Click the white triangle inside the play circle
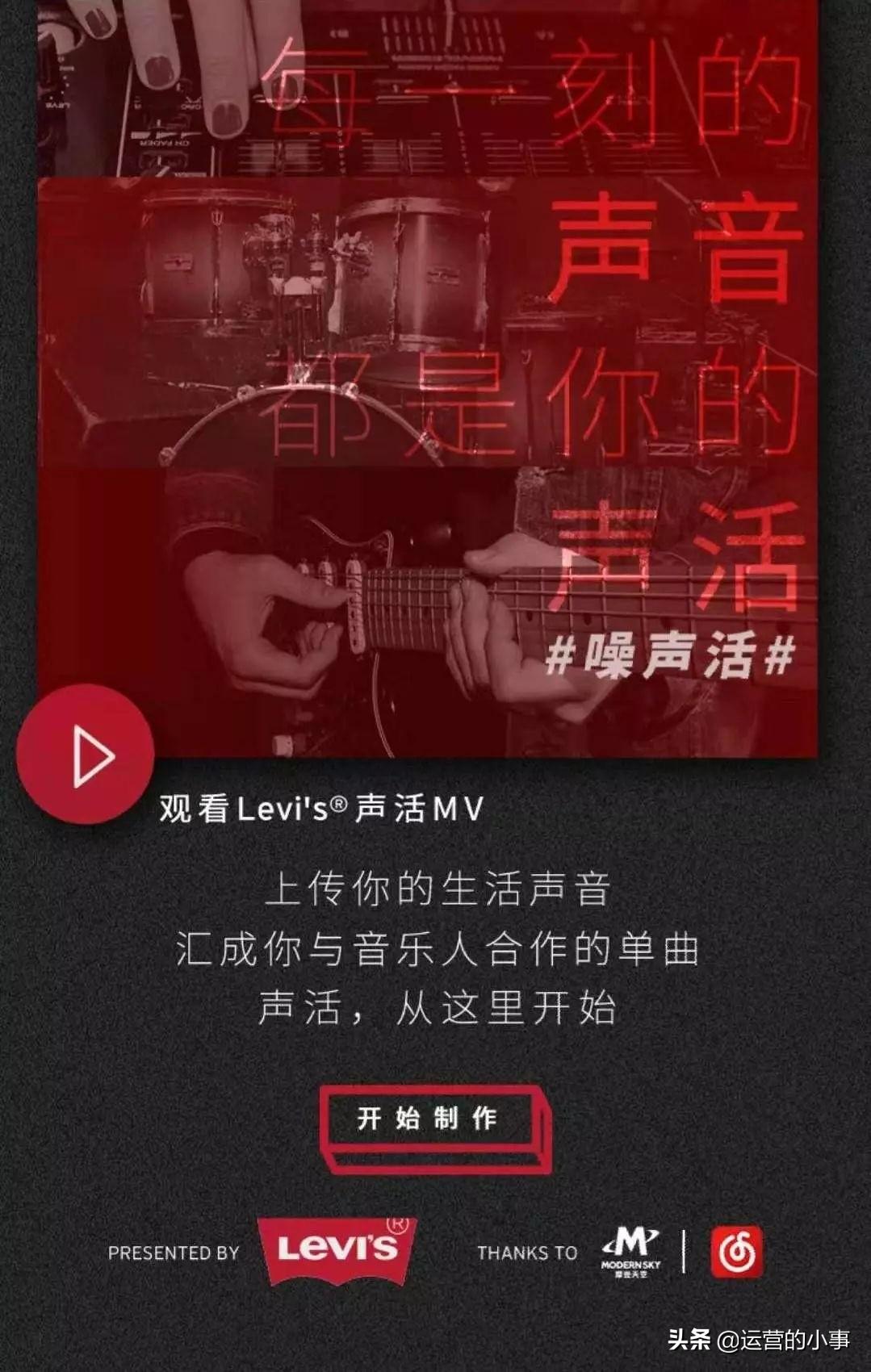The height and width of the screenshot is (1372, 871). point(93,755)
